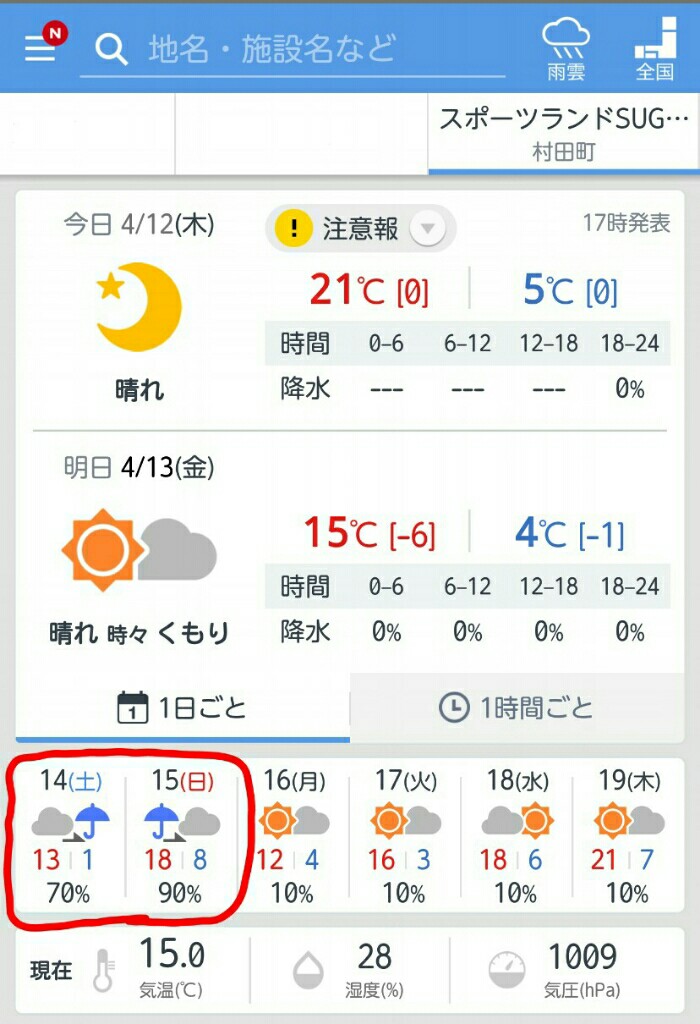Image resolution: width=700 pixels, height=1024 pixels.
Task: Open the forecast for 17(火)
Action: click(x=405, y=835)
